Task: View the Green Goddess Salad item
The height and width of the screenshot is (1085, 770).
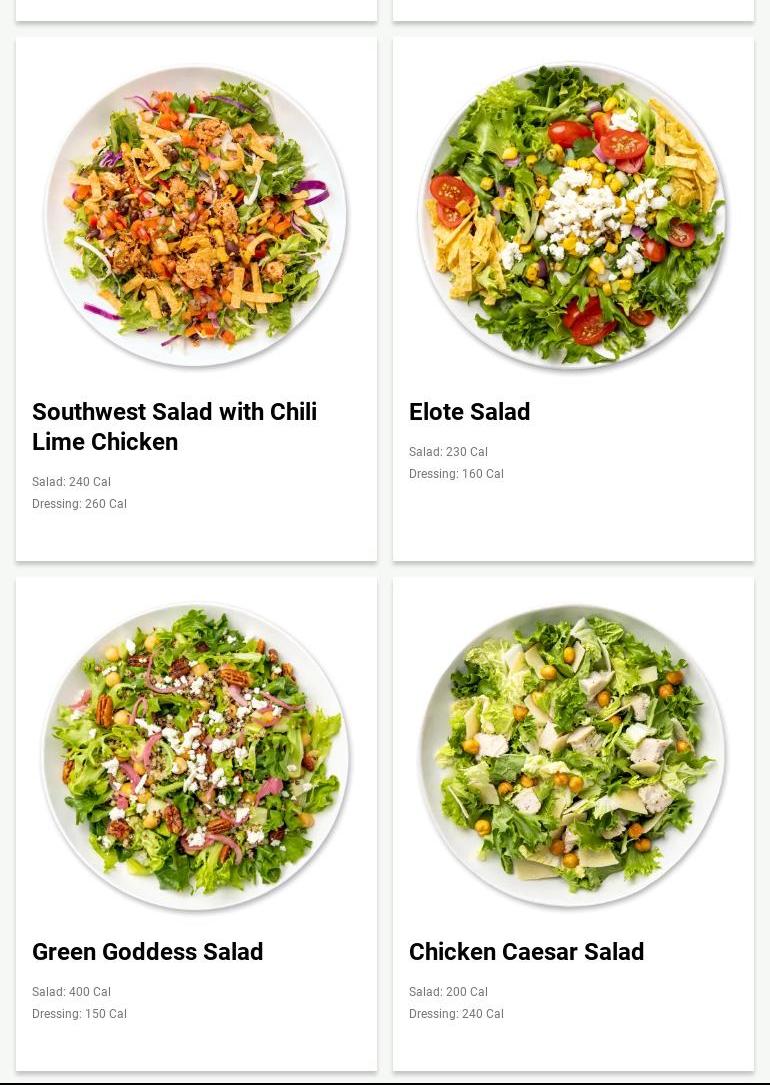Action: [196, 822]
